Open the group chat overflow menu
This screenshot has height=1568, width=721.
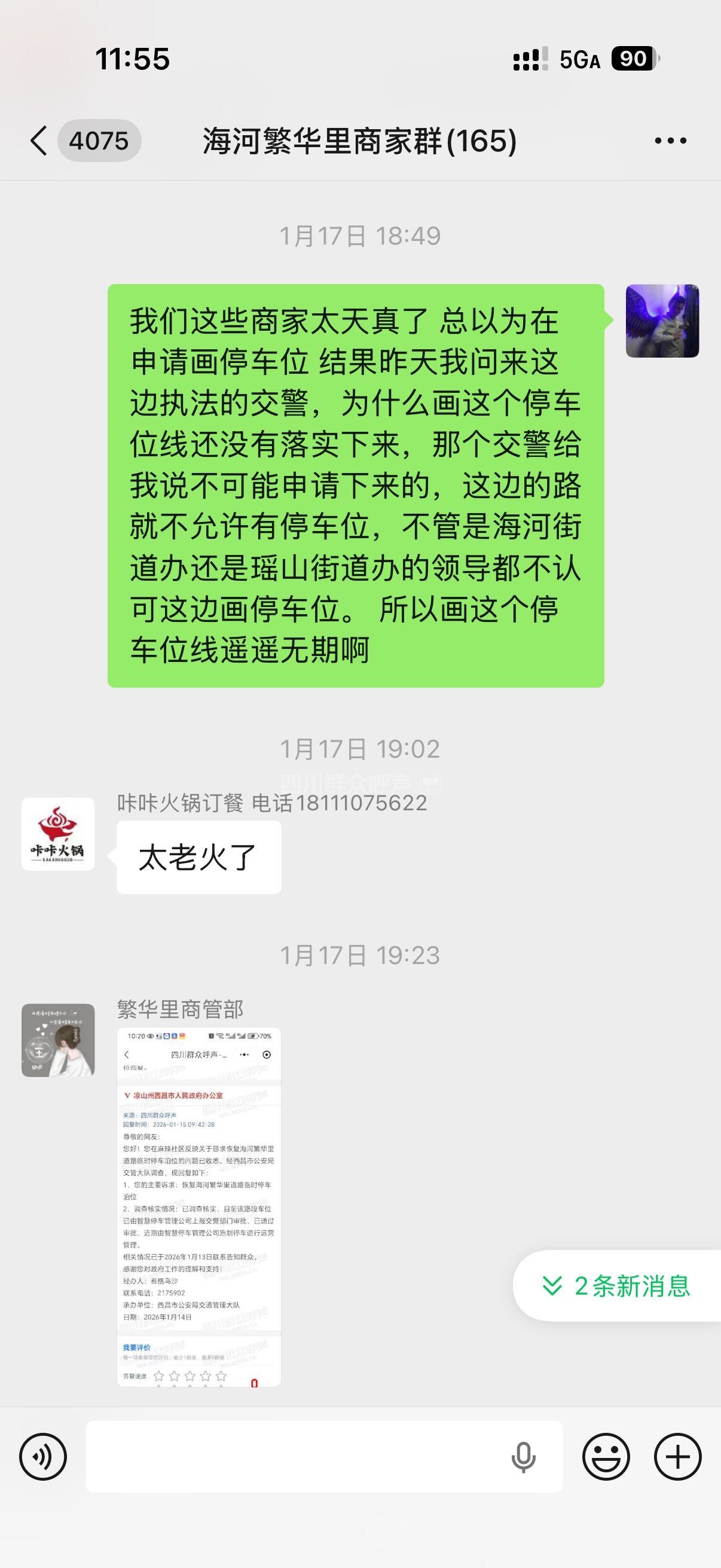(670, 141)
